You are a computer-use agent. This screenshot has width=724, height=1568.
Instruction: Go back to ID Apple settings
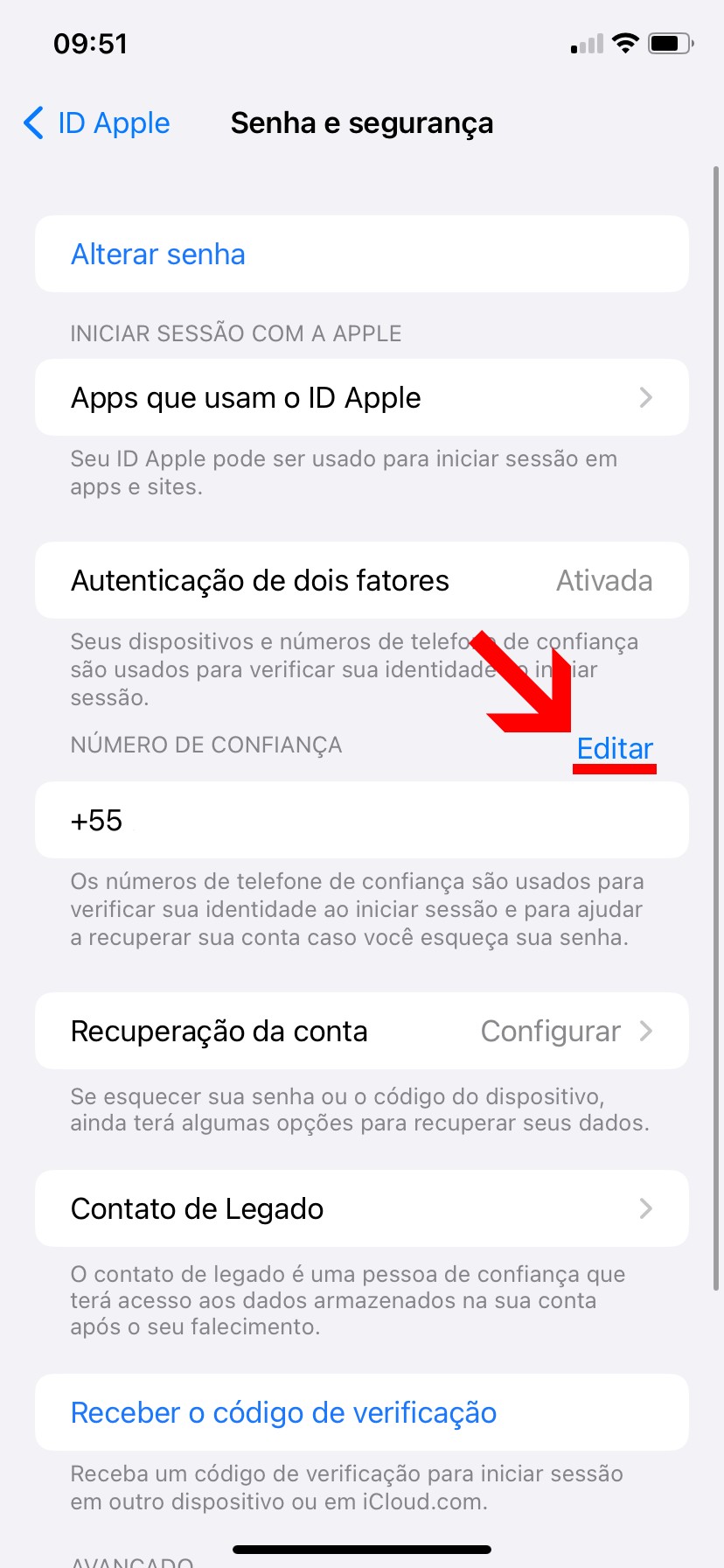[97, 123]
